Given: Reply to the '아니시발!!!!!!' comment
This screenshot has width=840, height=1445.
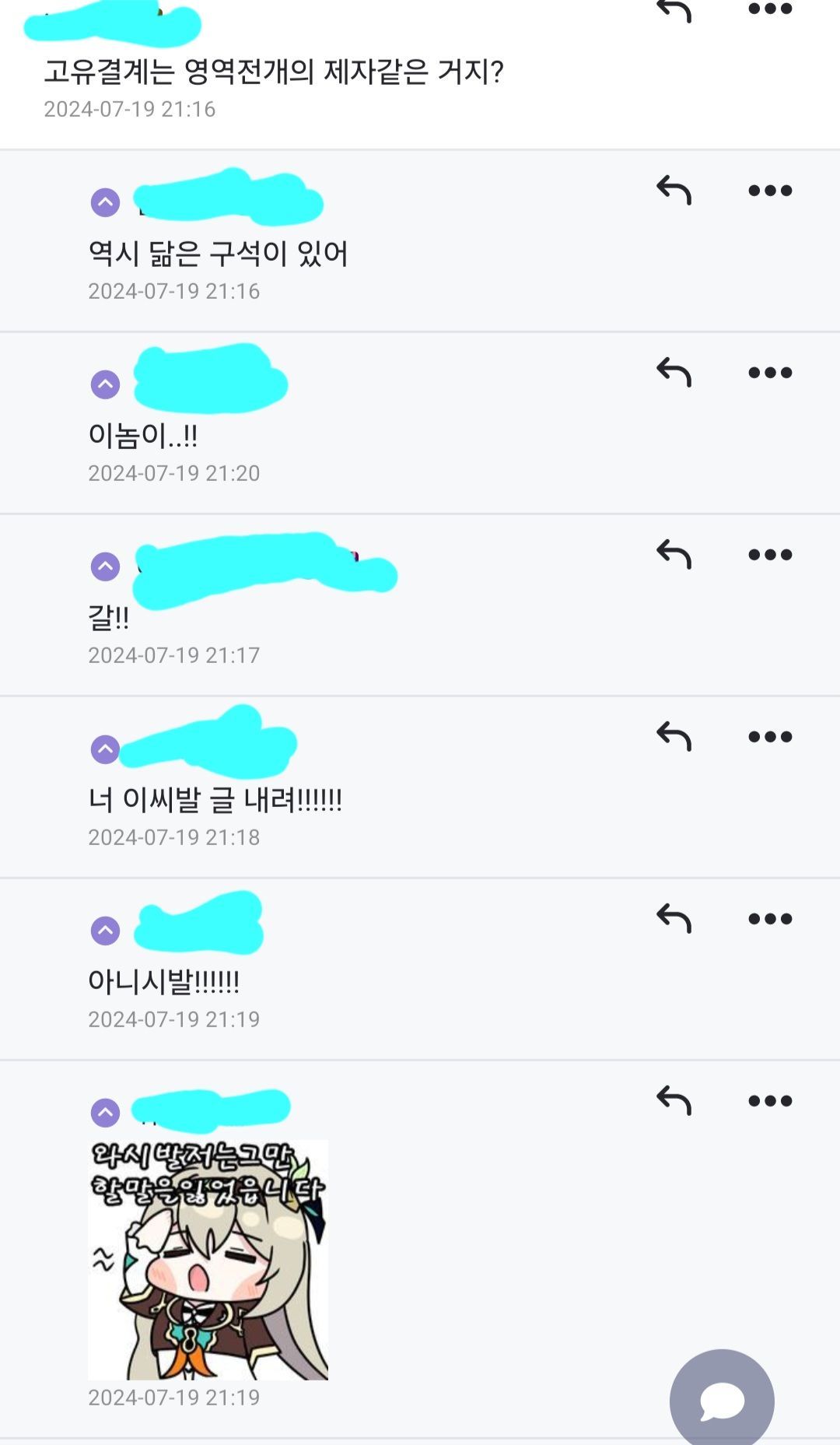Looking at the screenshot, I should (x=674, y=918).
